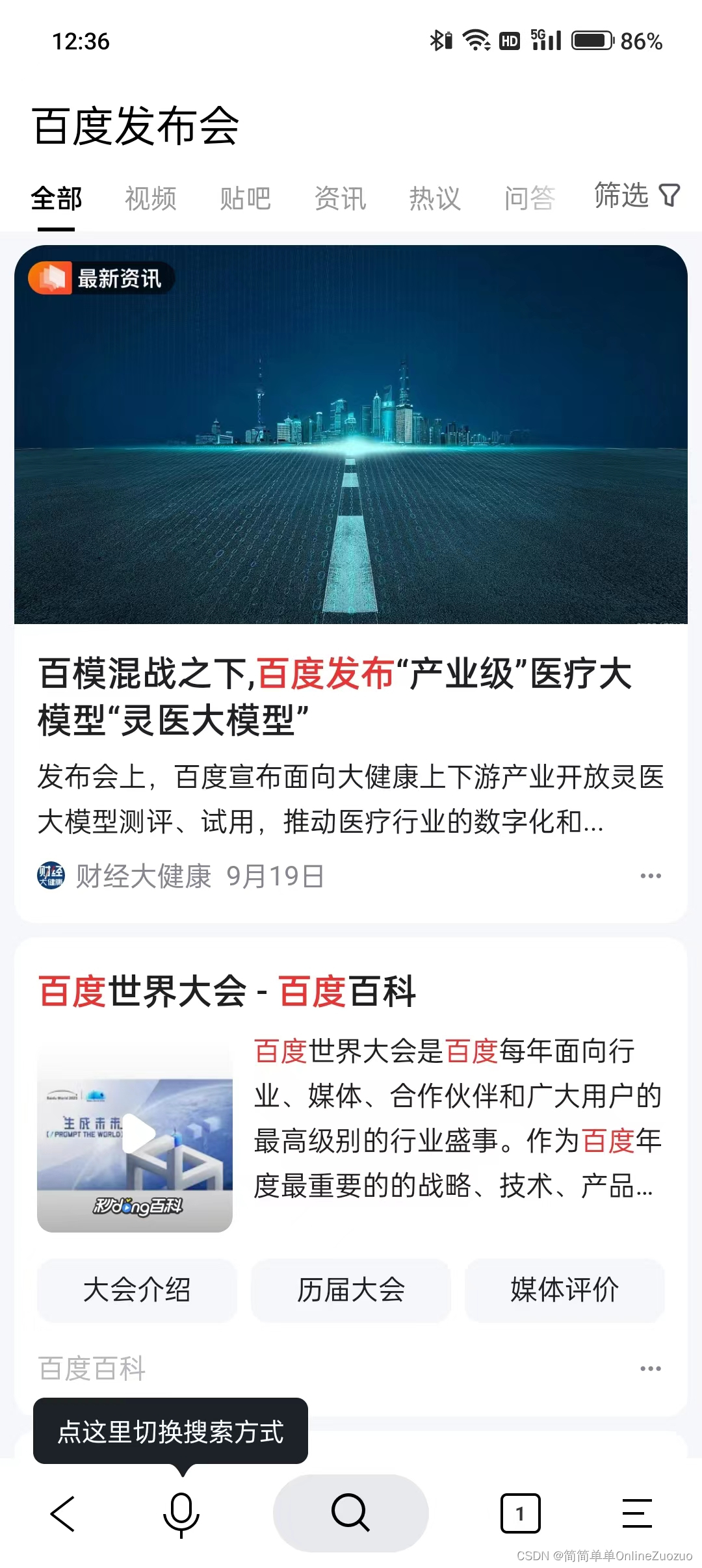702x1568 pixels.
Task: View the 历届大会 section
Action: [351, 1290]
